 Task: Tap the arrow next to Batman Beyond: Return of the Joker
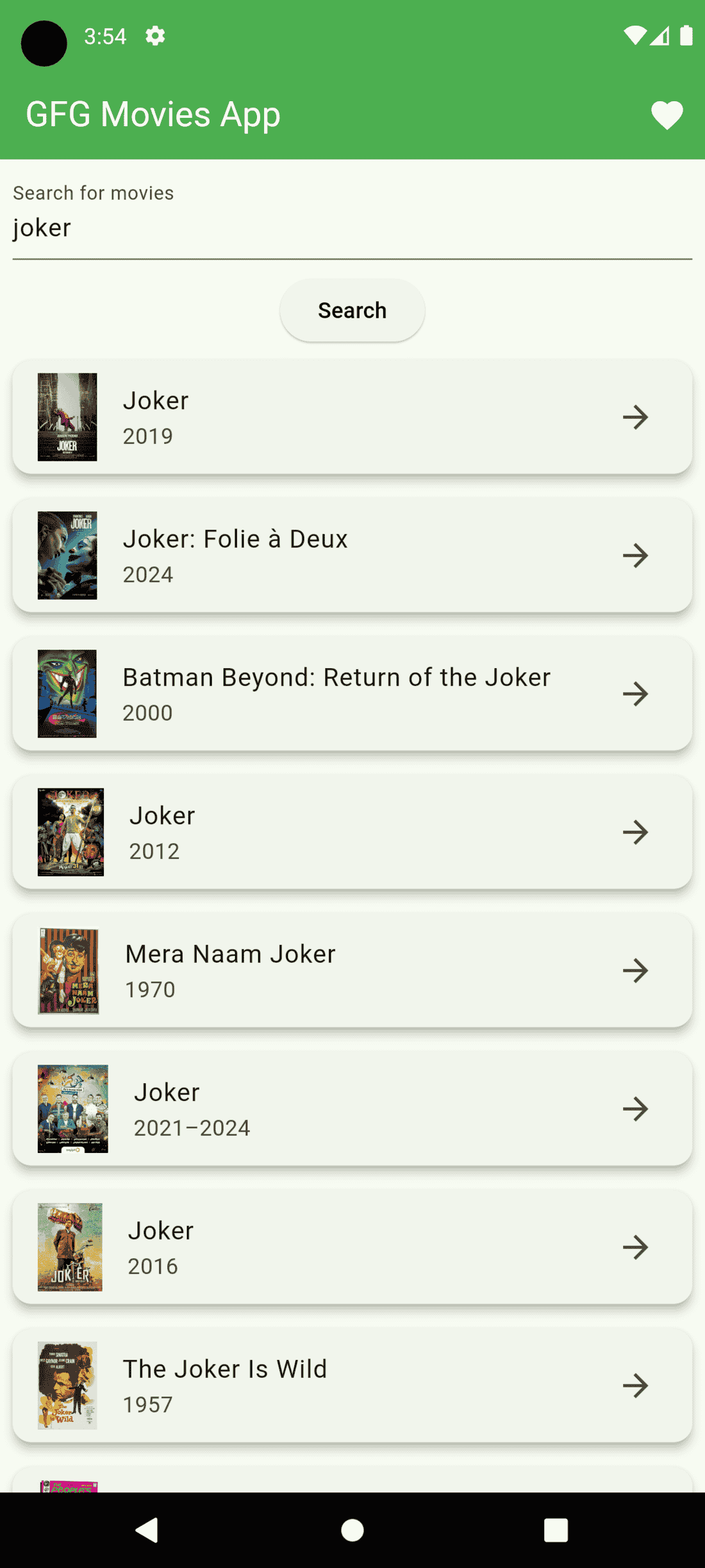point(636,694)
